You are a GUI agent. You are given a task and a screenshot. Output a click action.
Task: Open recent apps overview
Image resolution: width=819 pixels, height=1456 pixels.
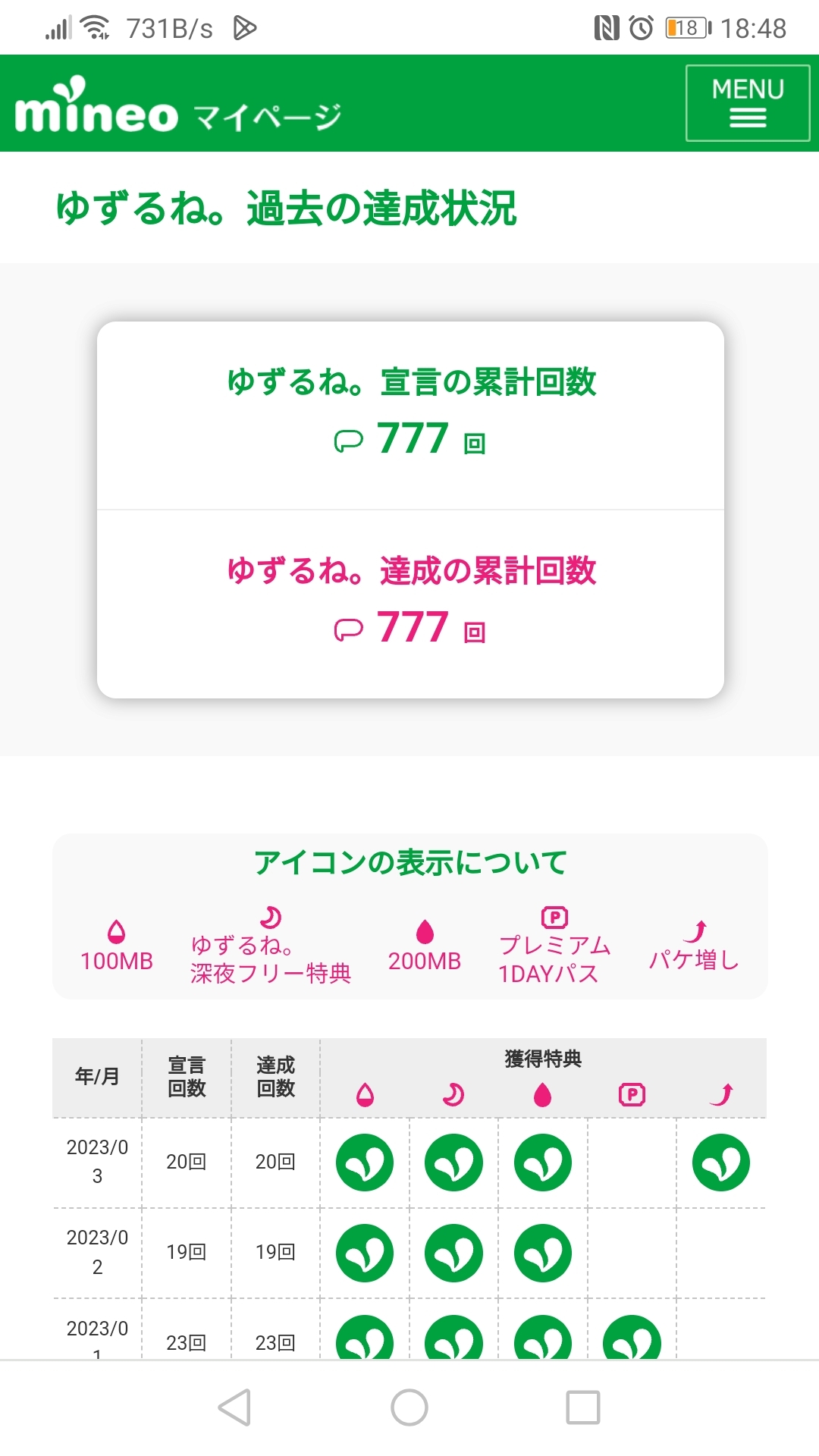click(583, 1407)
